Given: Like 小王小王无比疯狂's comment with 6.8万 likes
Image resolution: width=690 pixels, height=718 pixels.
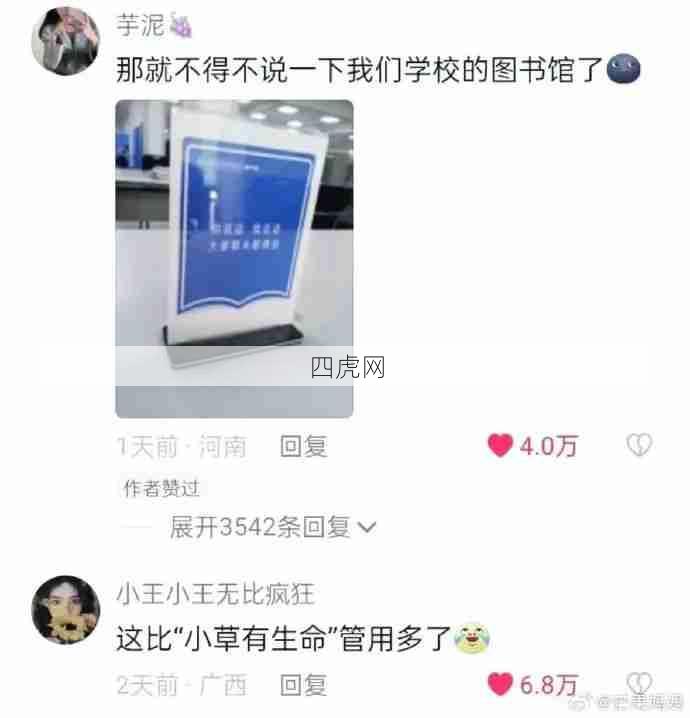Looking at the screenshot, I should 500,685.
